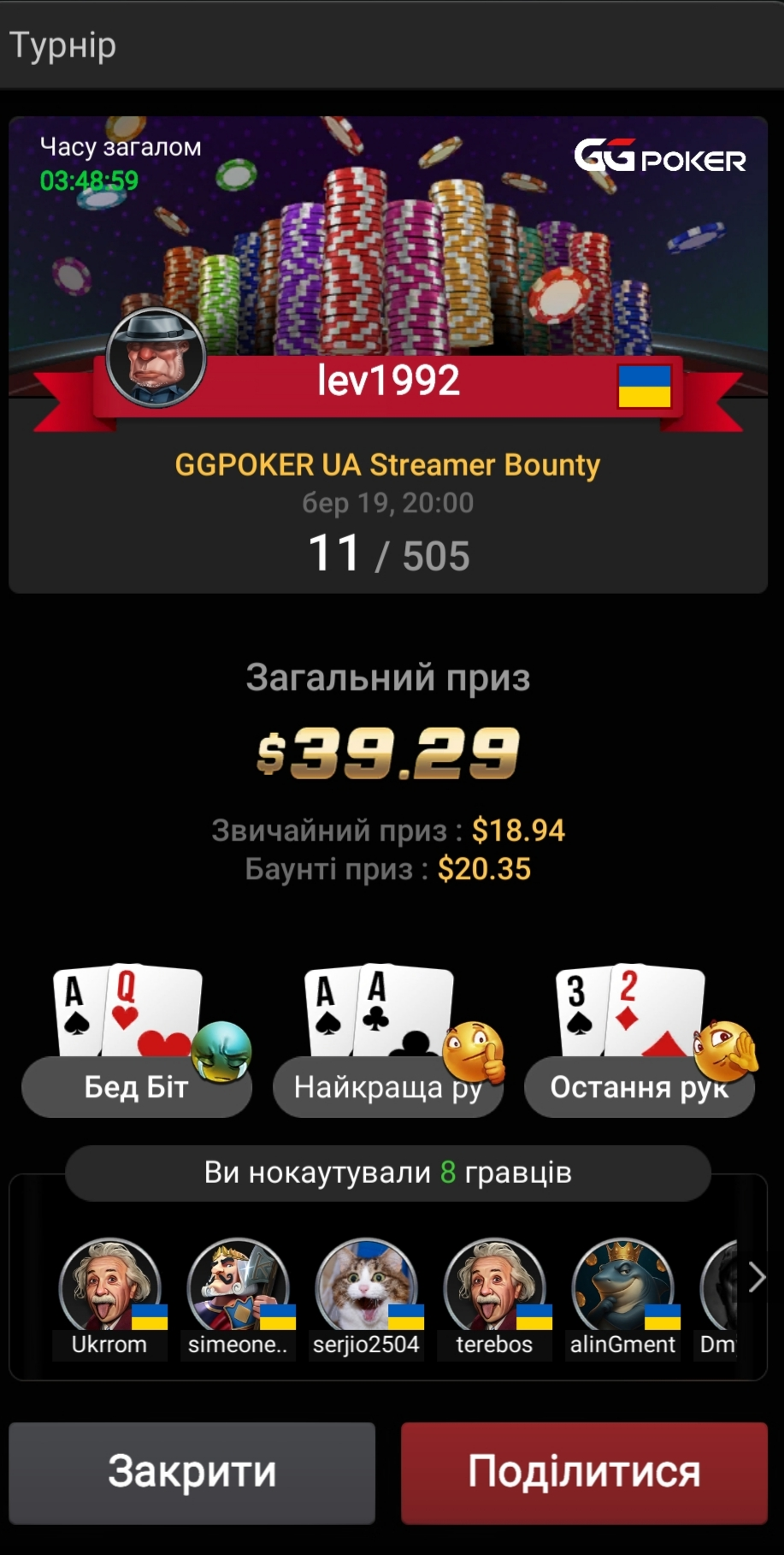Tap the Закрити button
The width and height of the screenshot is (784, 1555).
point(192,1472)
